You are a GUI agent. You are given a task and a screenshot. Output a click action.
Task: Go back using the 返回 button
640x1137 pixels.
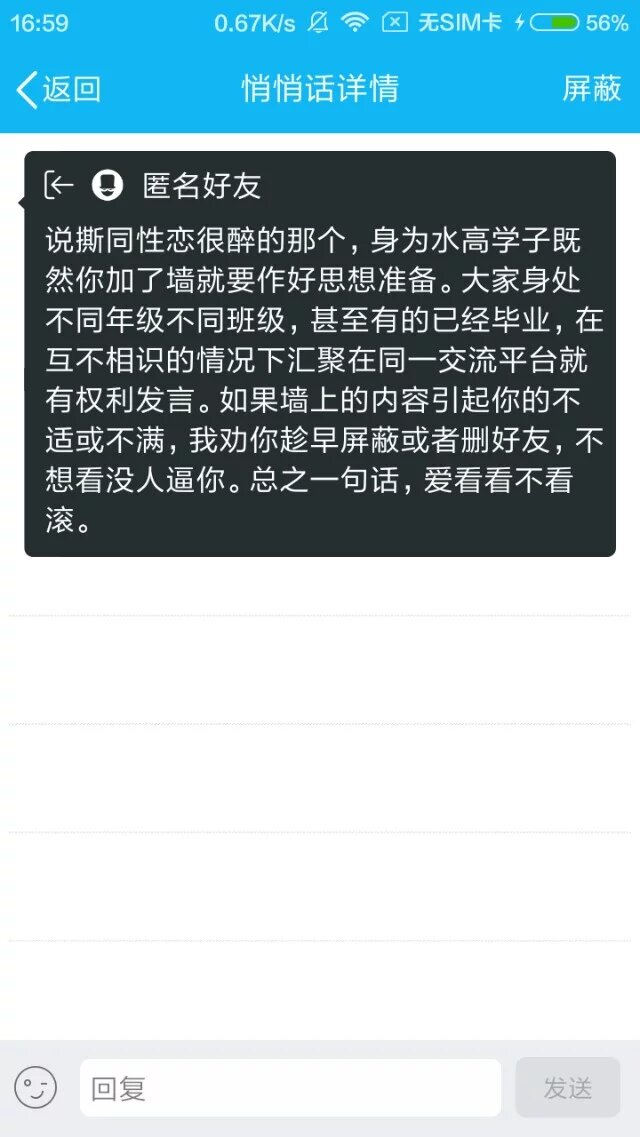click(58, 89)
